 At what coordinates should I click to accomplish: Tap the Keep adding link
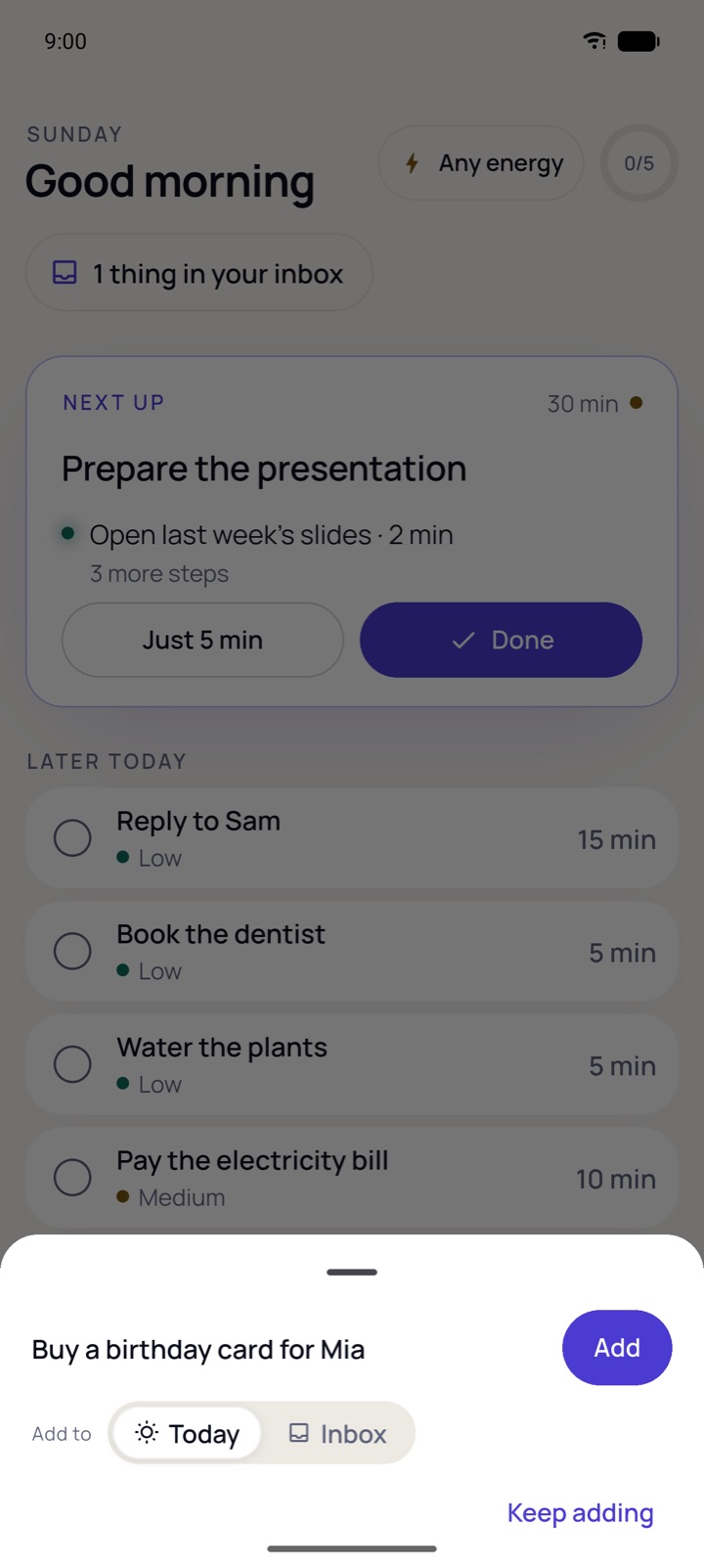580,1512
